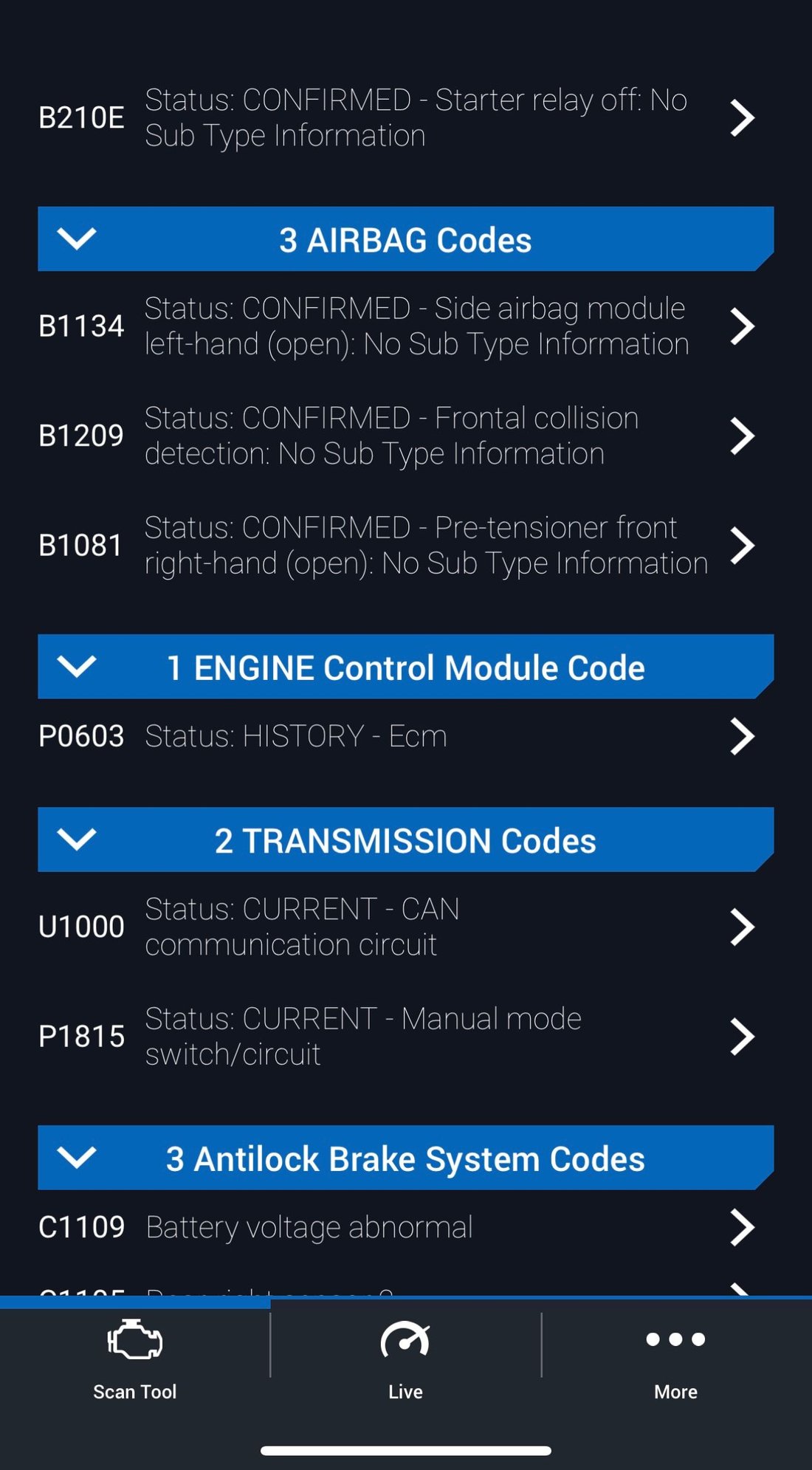Switch to the Scan Tool tab

135,1360
